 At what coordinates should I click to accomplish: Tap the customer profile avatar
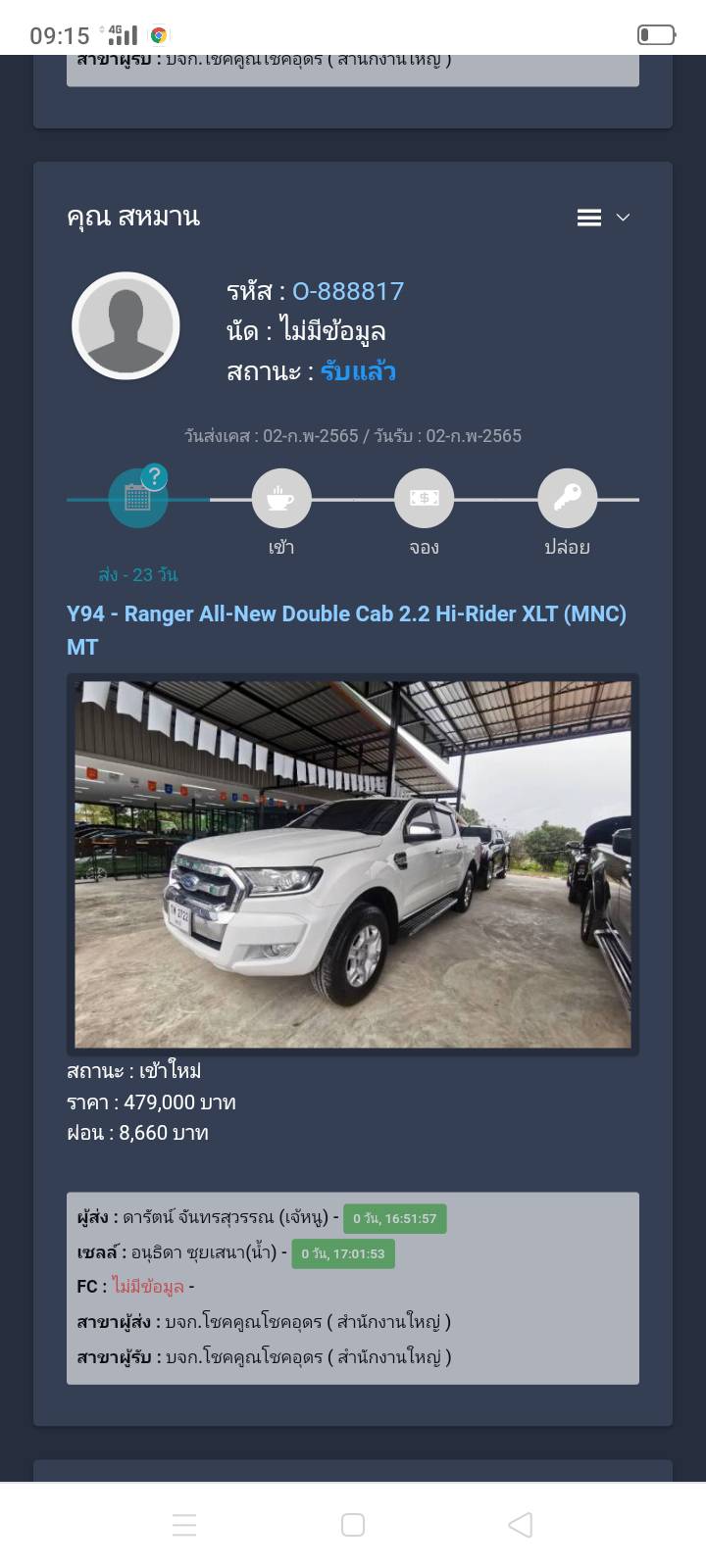126,325
